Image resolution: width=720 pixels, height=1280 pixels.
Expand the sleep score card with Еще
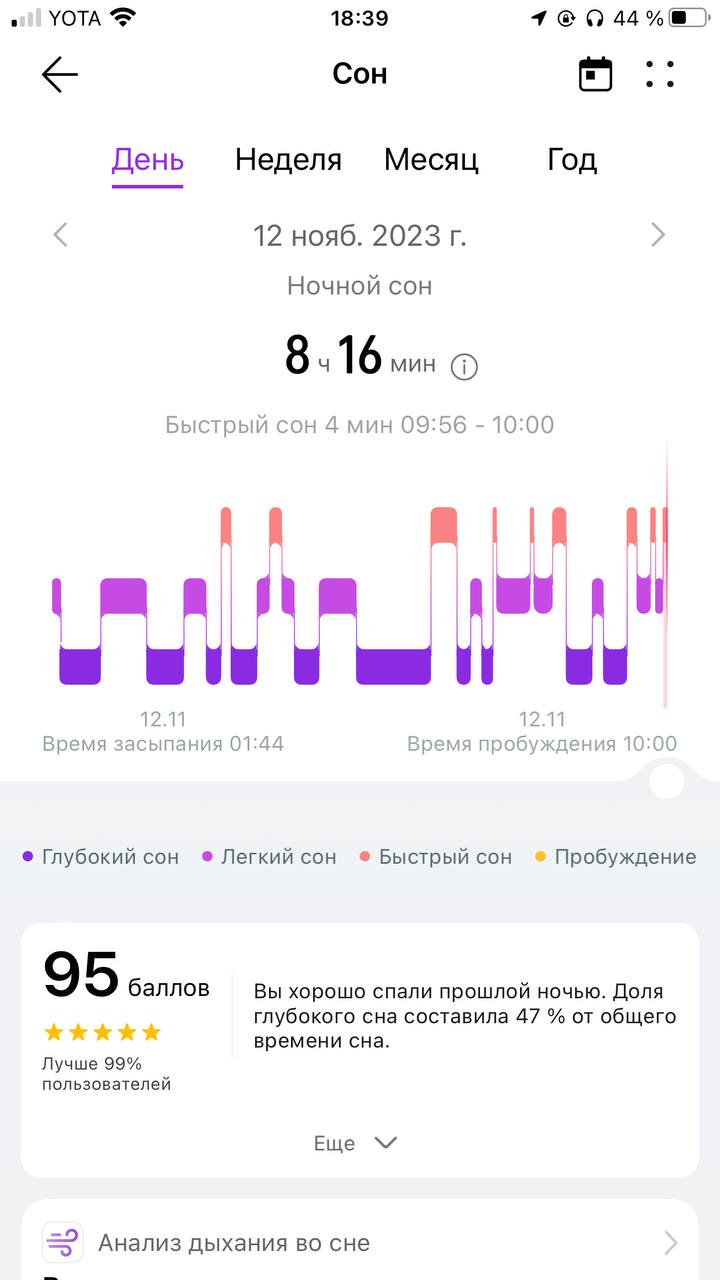[x=355, y=1143]
